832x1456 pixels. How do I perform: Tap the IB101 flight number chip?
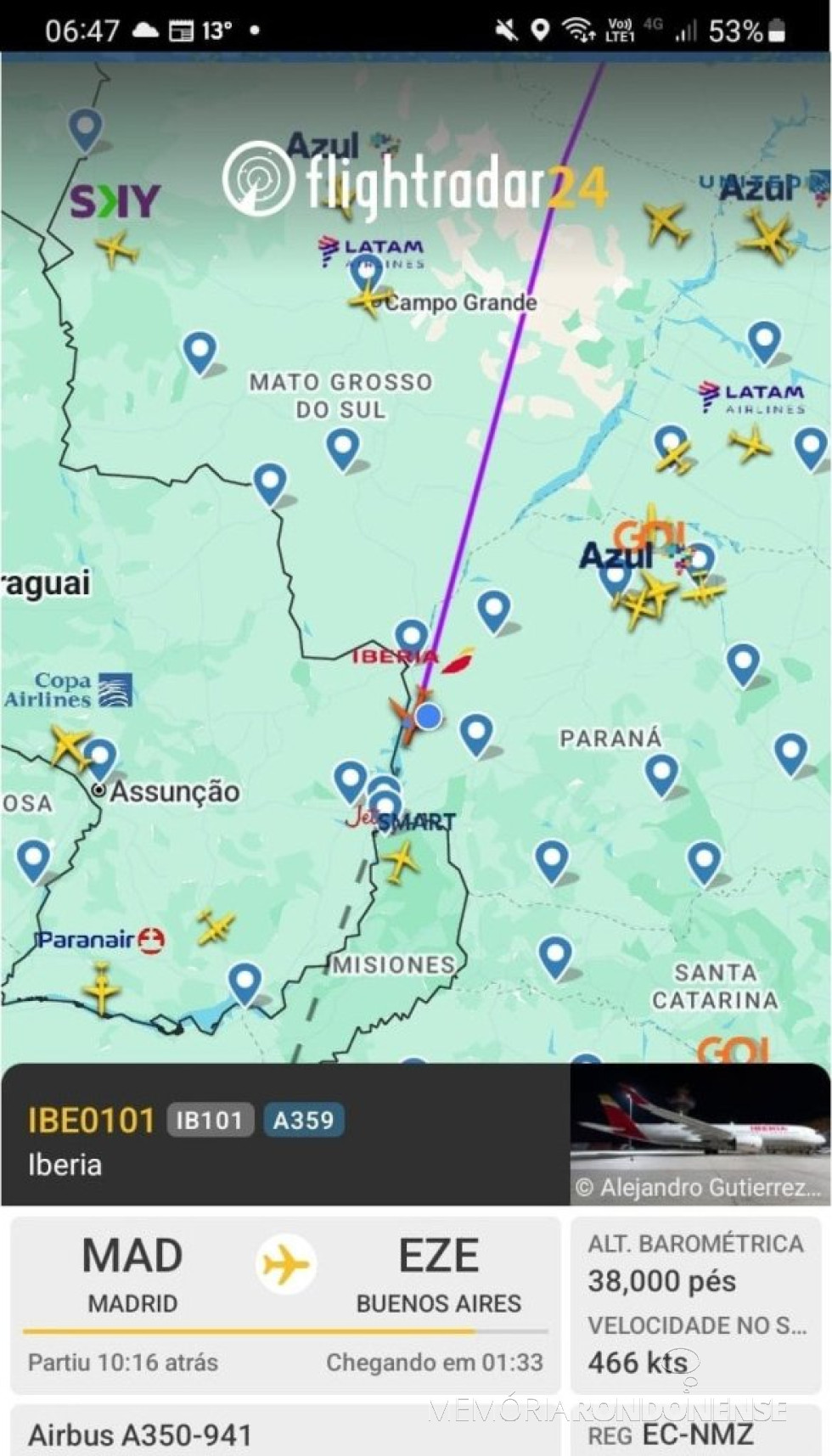tap(209, 1120)
